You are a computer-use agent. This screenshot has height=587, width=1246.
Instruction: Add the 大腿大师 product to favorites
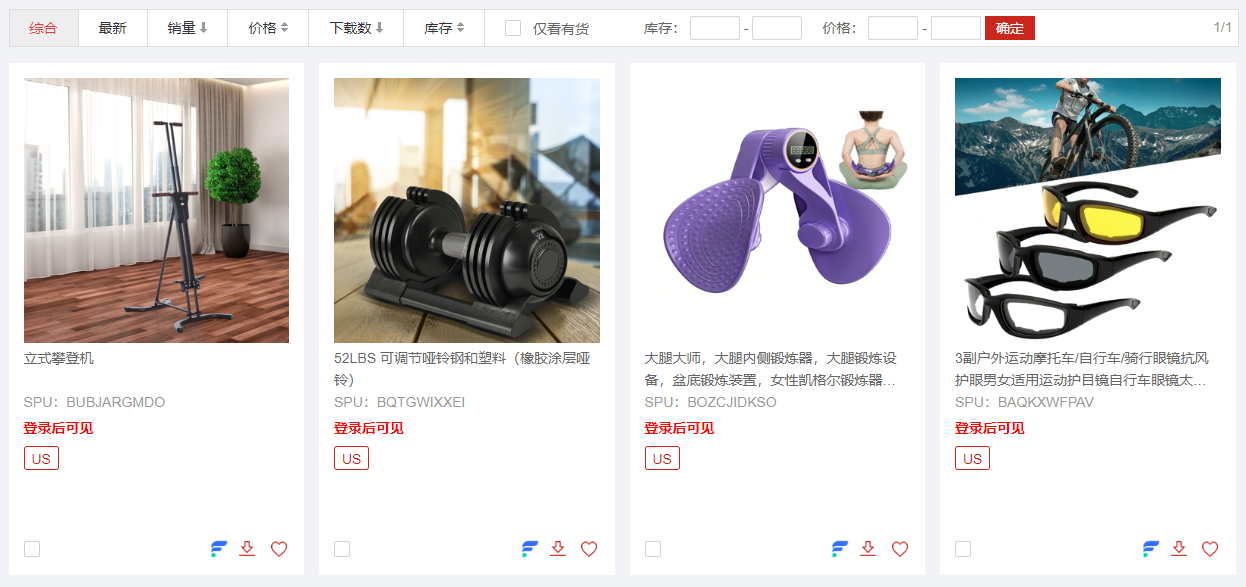coord(900,549)
